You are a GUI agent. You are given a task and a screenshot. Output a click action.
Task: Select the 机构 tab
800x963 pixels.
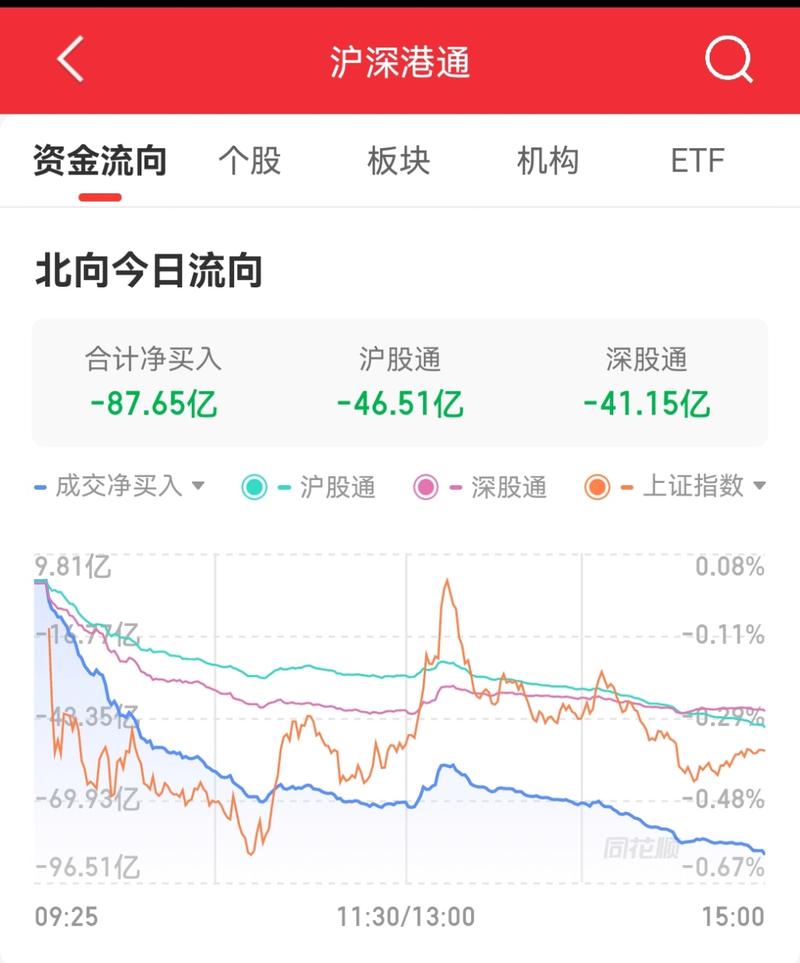[546, 158]
